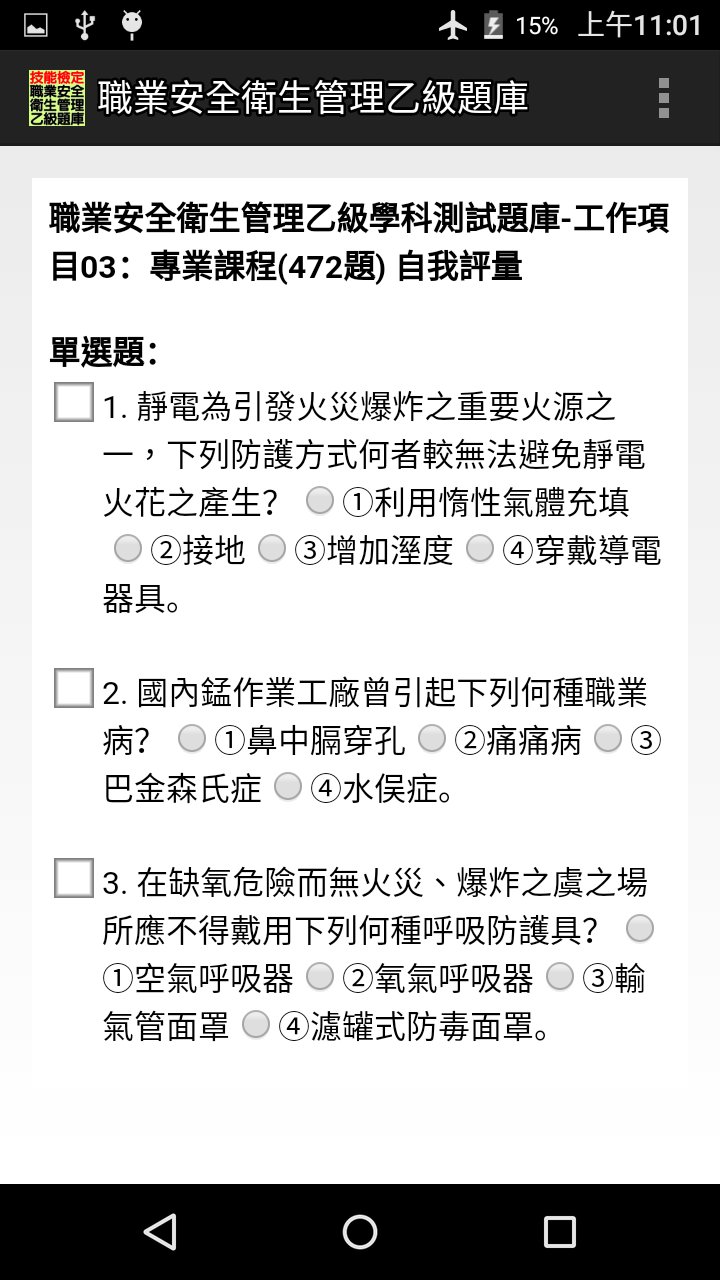
Task: Go back using the system navigation bar
Action: click(160, 1232)
